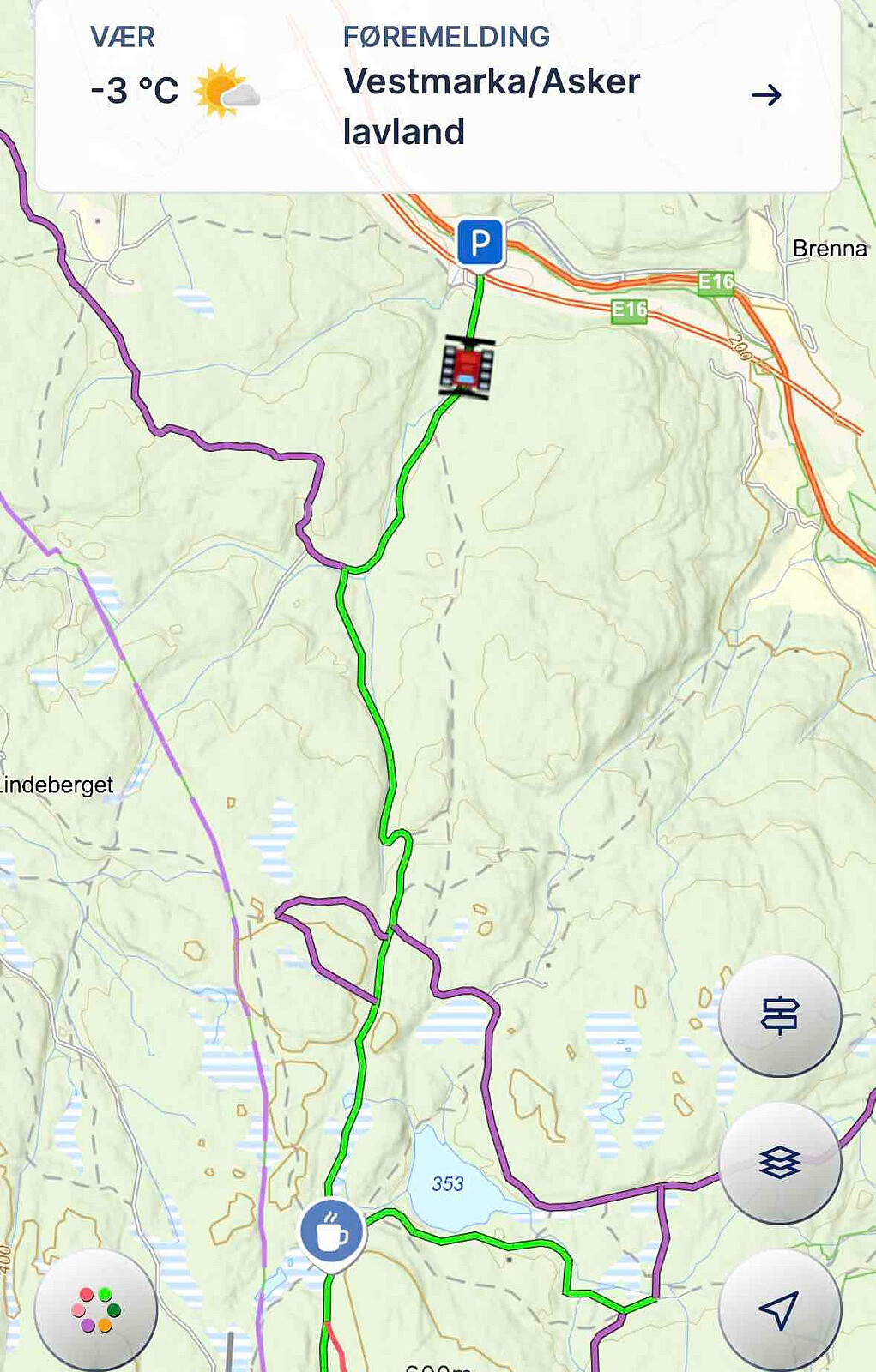Open the colored dots trail legend
Screen dimensions: 876x1372
(x=96, y=1310)
